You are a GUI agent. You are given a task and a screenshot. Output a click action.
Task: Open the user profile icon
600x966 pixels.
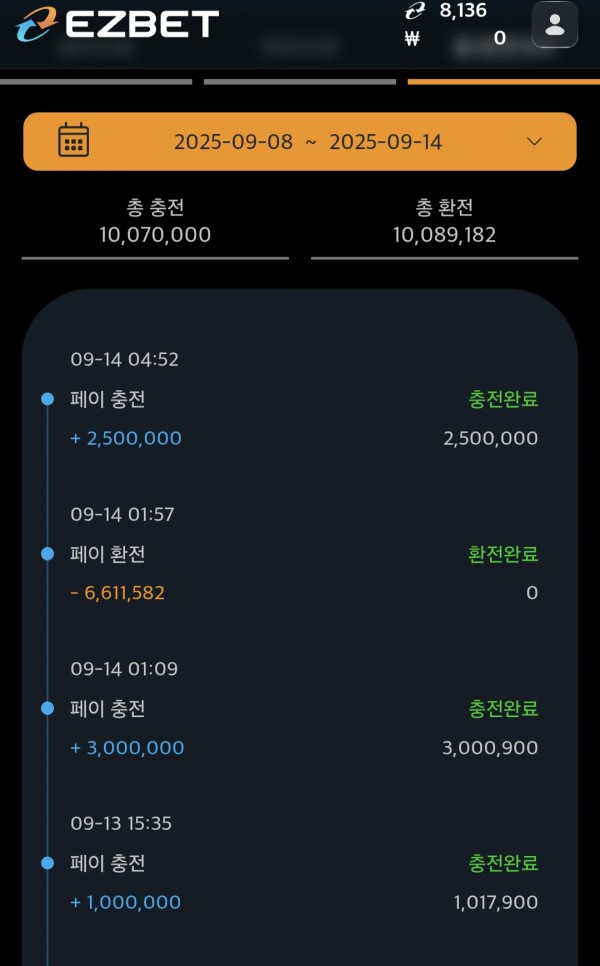pos(554,25)
